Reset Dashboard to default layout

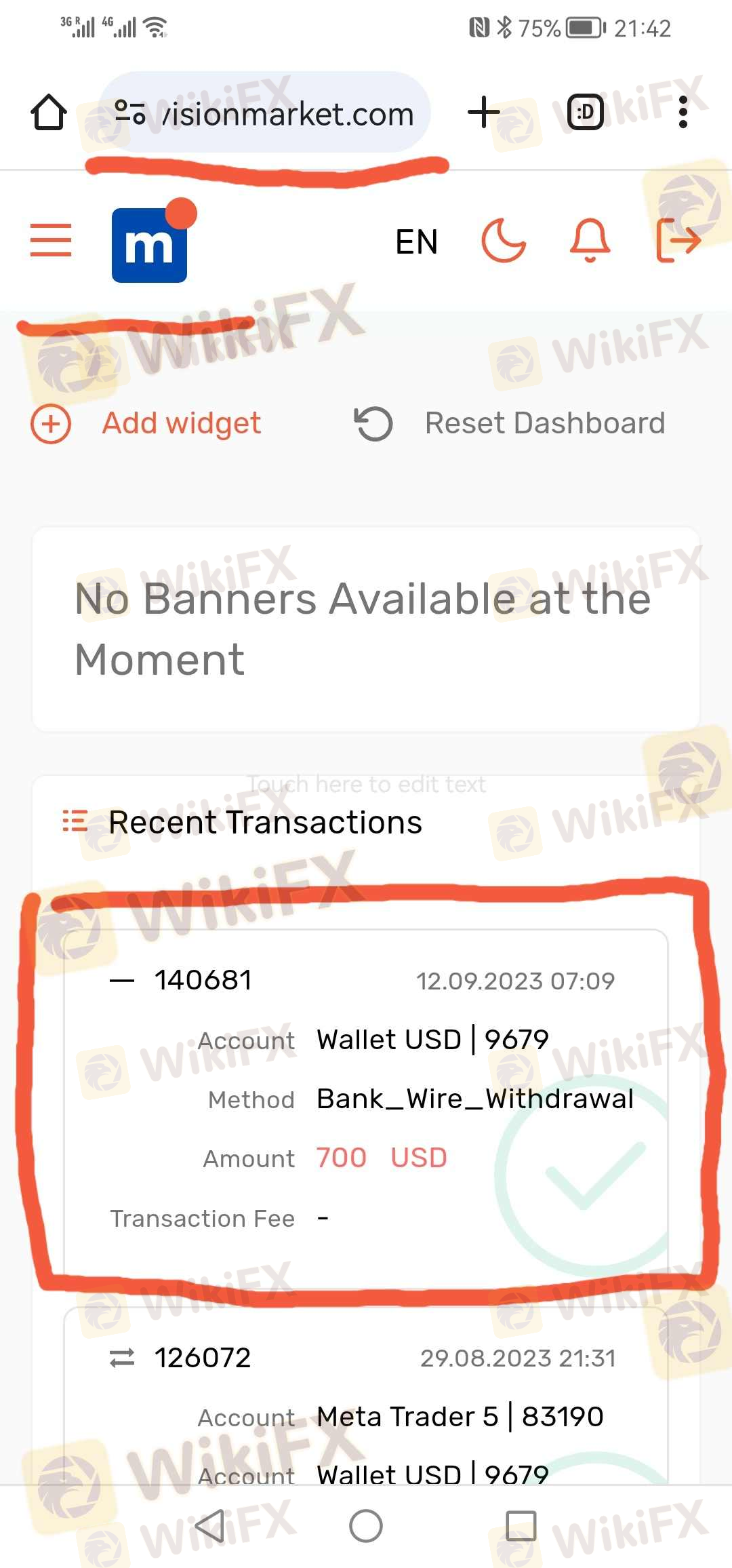tap(510, 424)
